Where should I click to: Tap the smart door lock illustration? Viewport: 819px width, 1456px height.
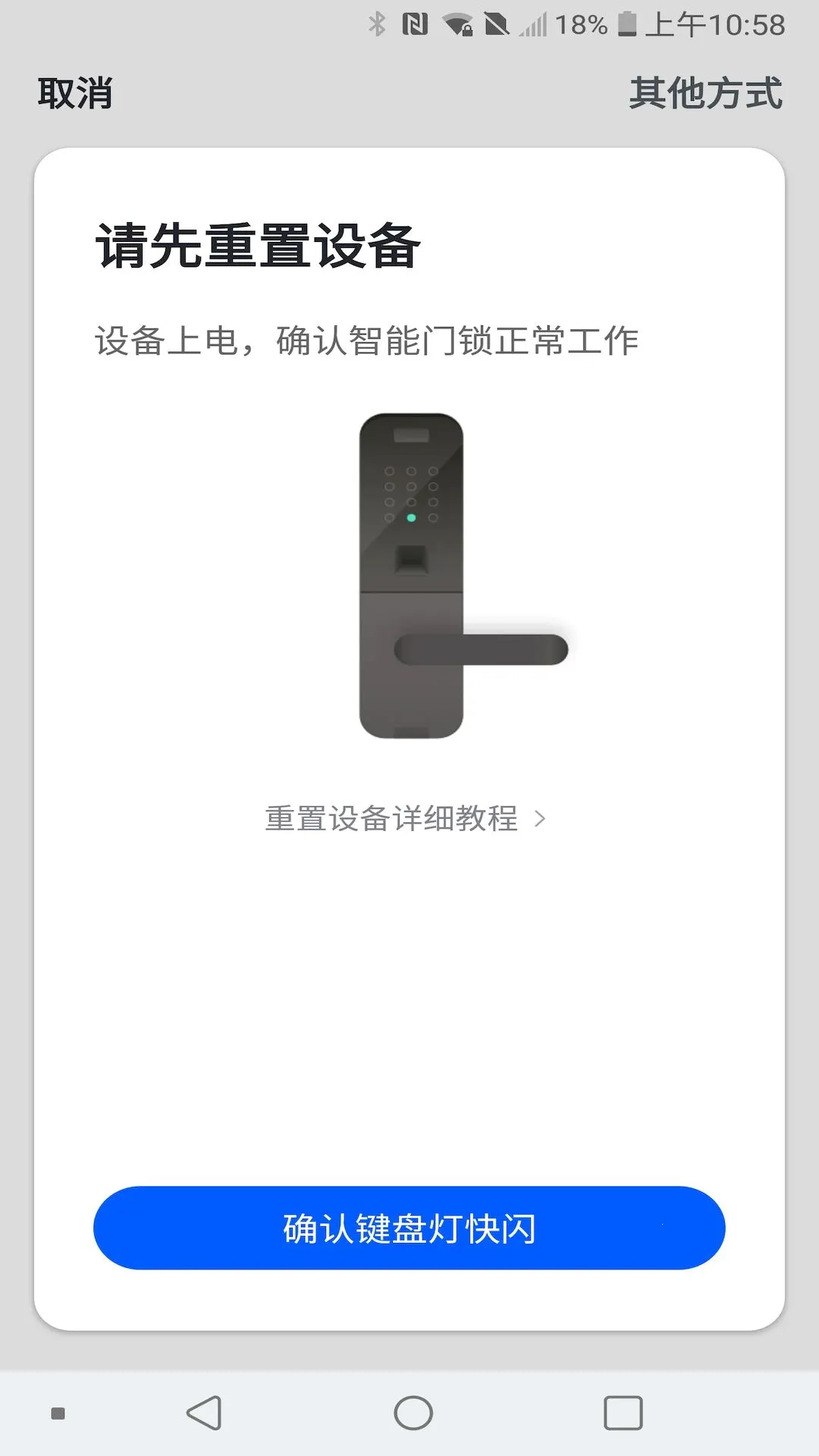point(413,576)
